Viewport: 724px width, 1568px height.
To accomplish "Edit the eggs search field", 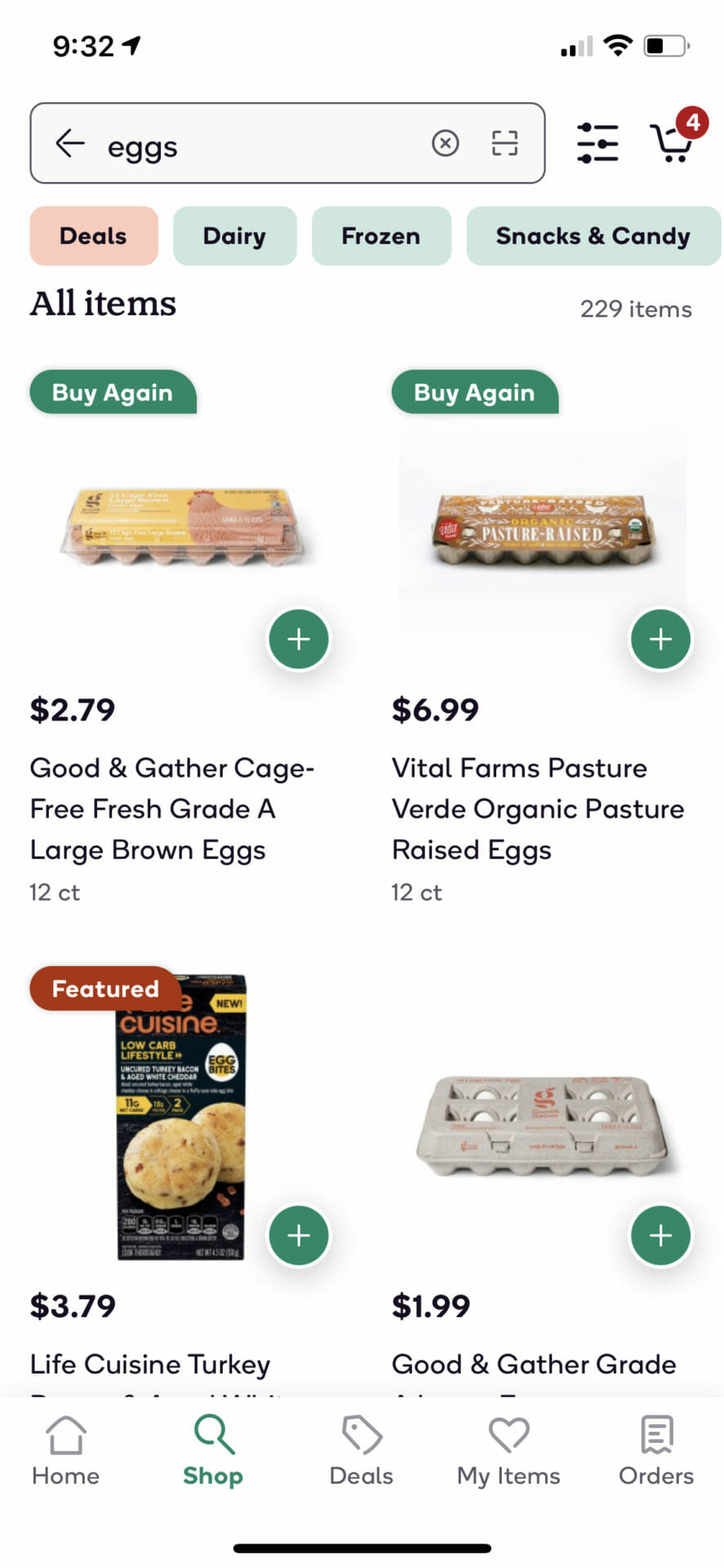I will pos(261,145).
